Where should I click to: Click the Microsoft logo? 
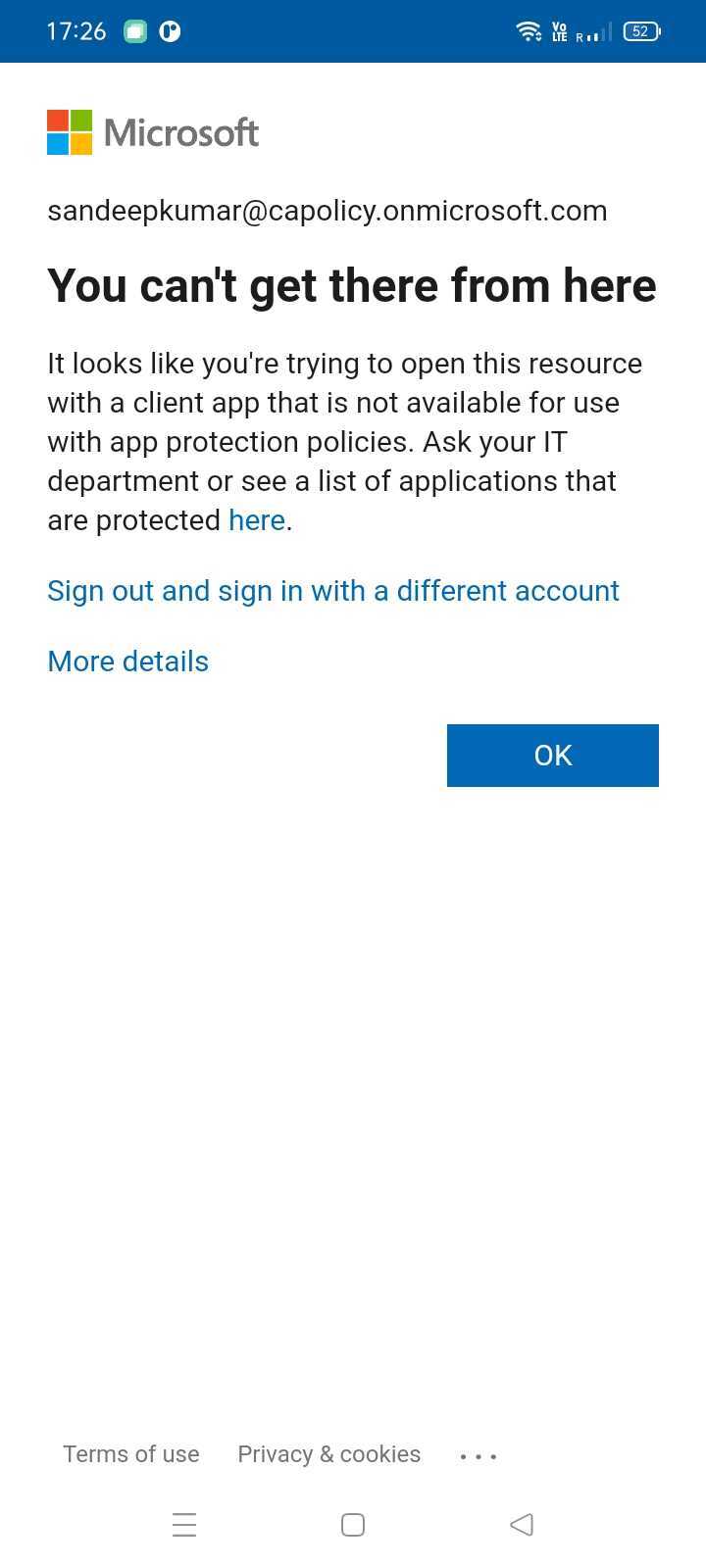click(x=152, y=131)
